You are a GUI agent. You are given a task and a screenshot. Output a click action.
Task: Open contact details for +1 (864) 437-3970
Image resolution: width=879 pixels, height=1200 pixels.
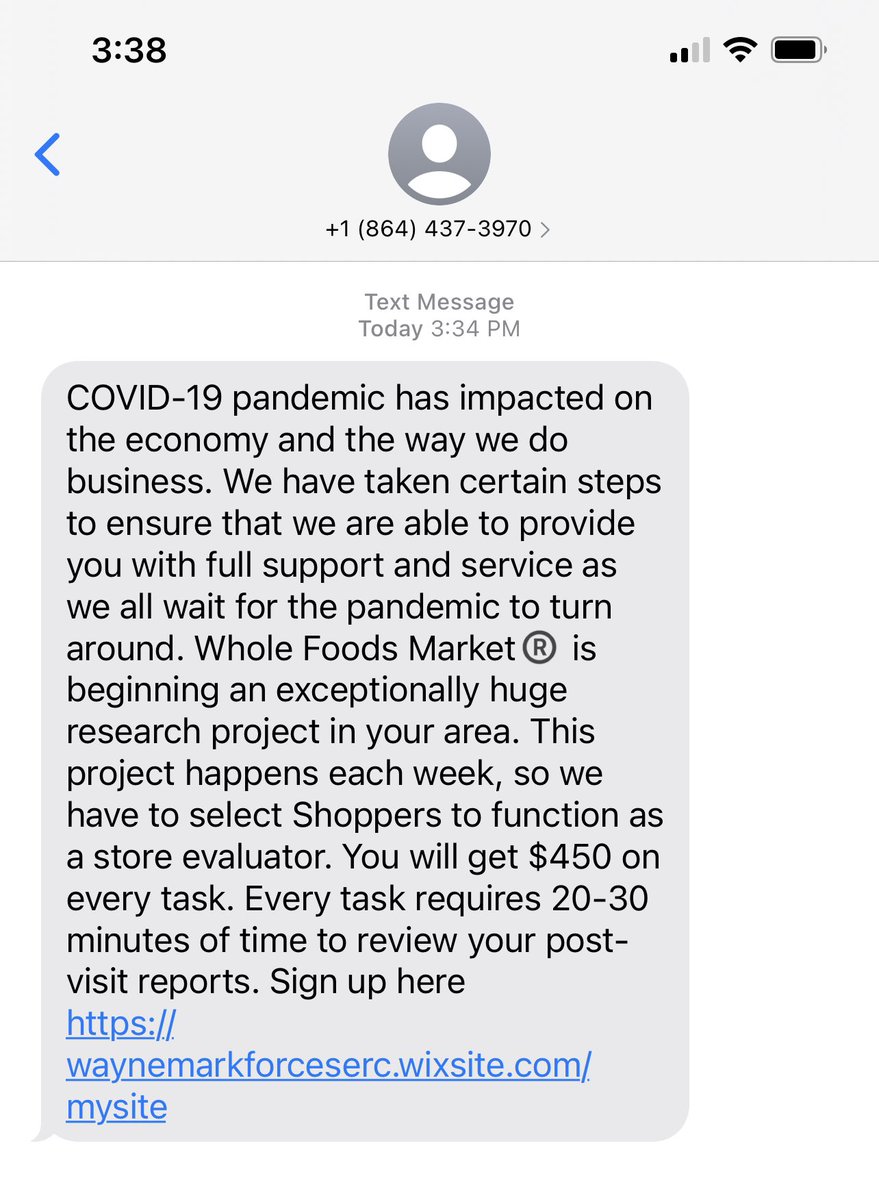[x=438, y=228]
